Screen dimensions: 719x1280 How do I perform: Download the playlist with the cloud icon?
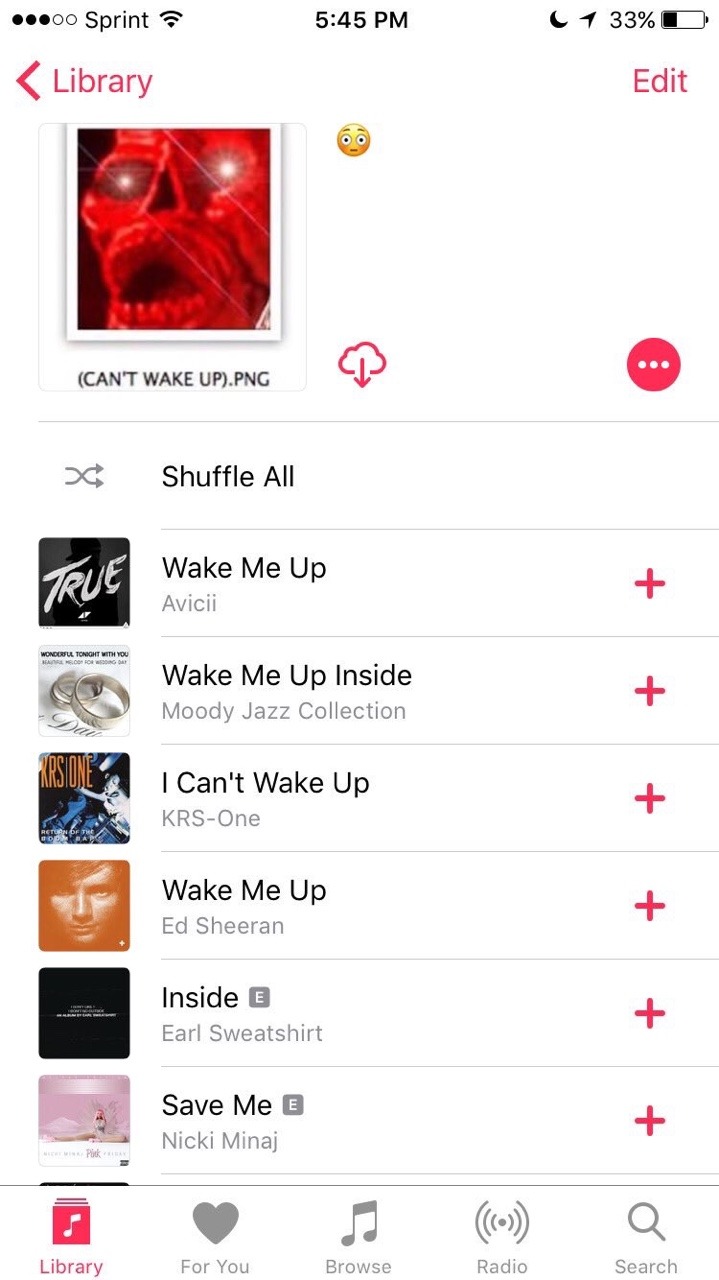pyautogui.click(x=362, y=366)
